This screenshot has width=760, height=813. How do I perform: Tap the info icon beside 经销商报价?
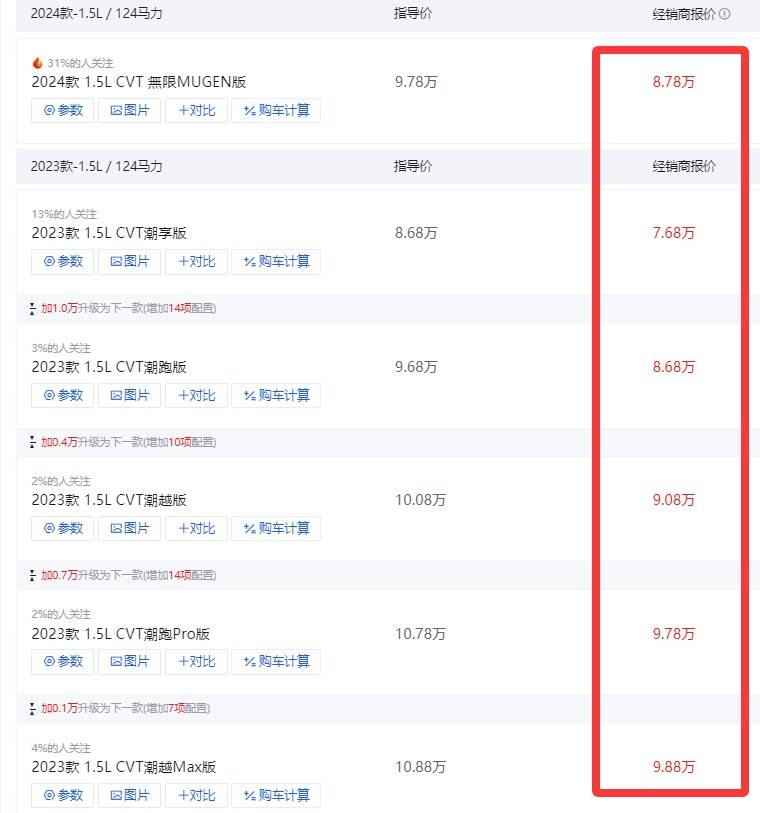725,14
